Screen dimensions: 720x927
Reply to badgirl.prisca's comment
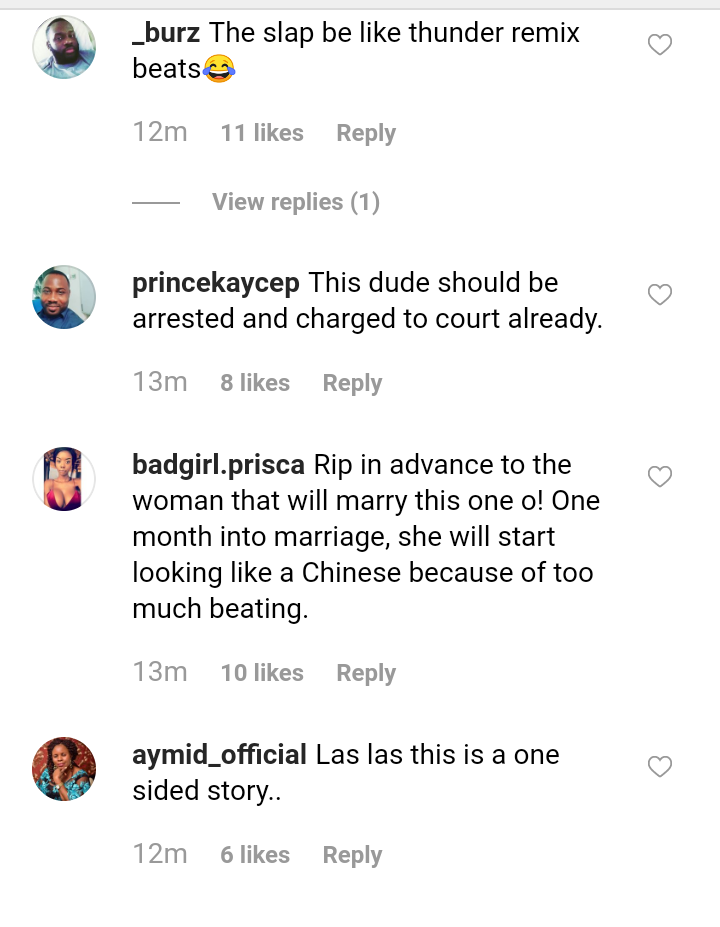365,673
